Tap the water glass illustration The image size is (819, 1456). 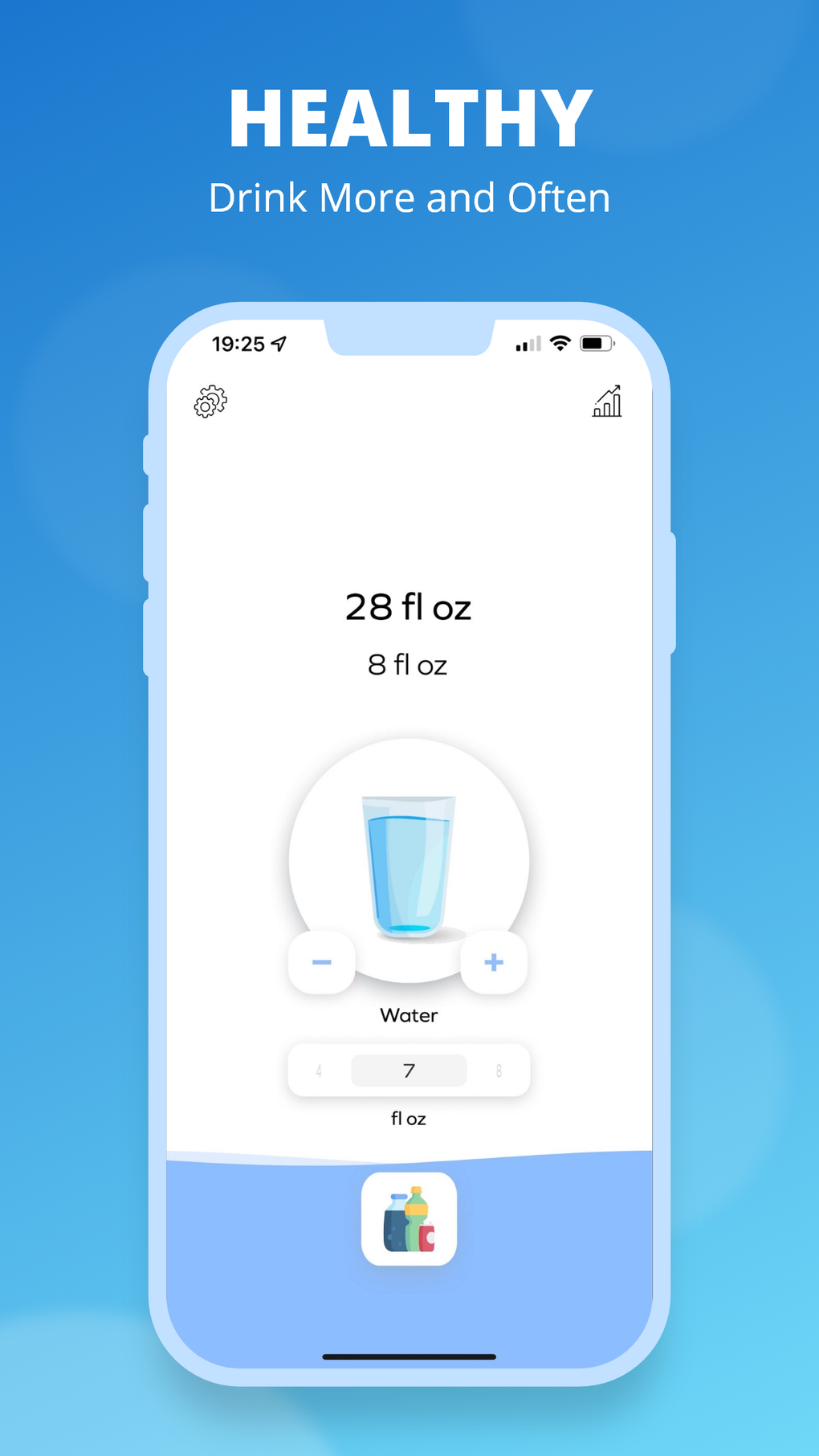(x=409, y=863)
